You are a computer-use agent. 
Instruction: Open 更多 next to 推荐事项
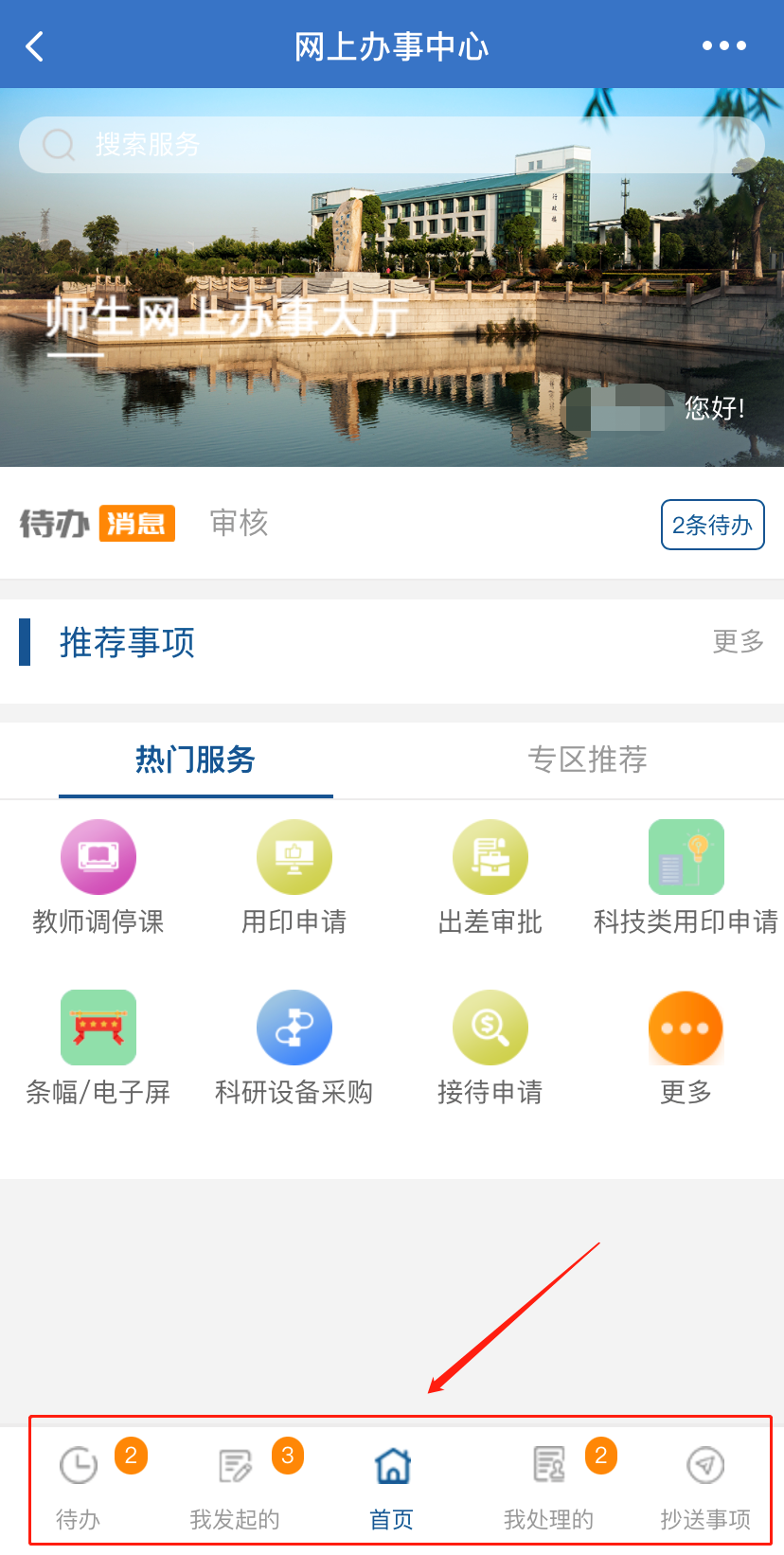tap(738, 642)
